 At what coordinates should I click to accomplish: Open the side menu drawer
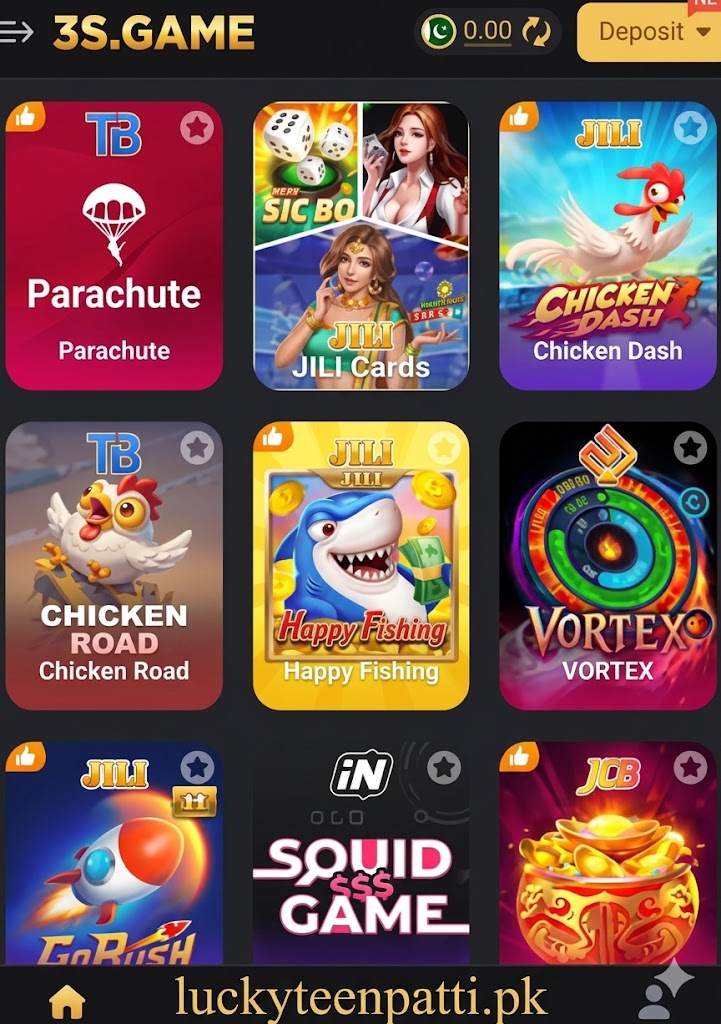click(x=18, y=32)
